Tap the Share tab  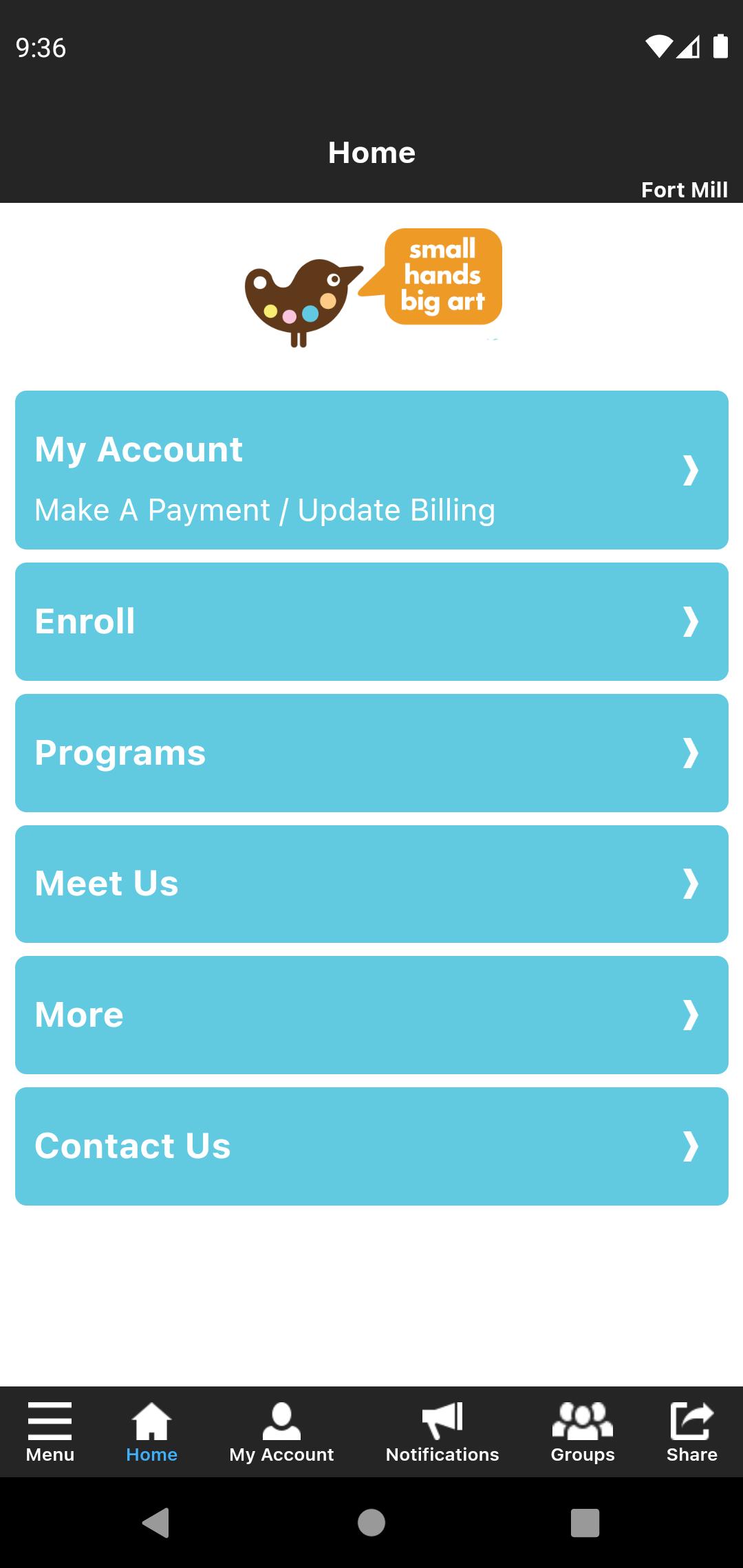[x=692, y=1432]
